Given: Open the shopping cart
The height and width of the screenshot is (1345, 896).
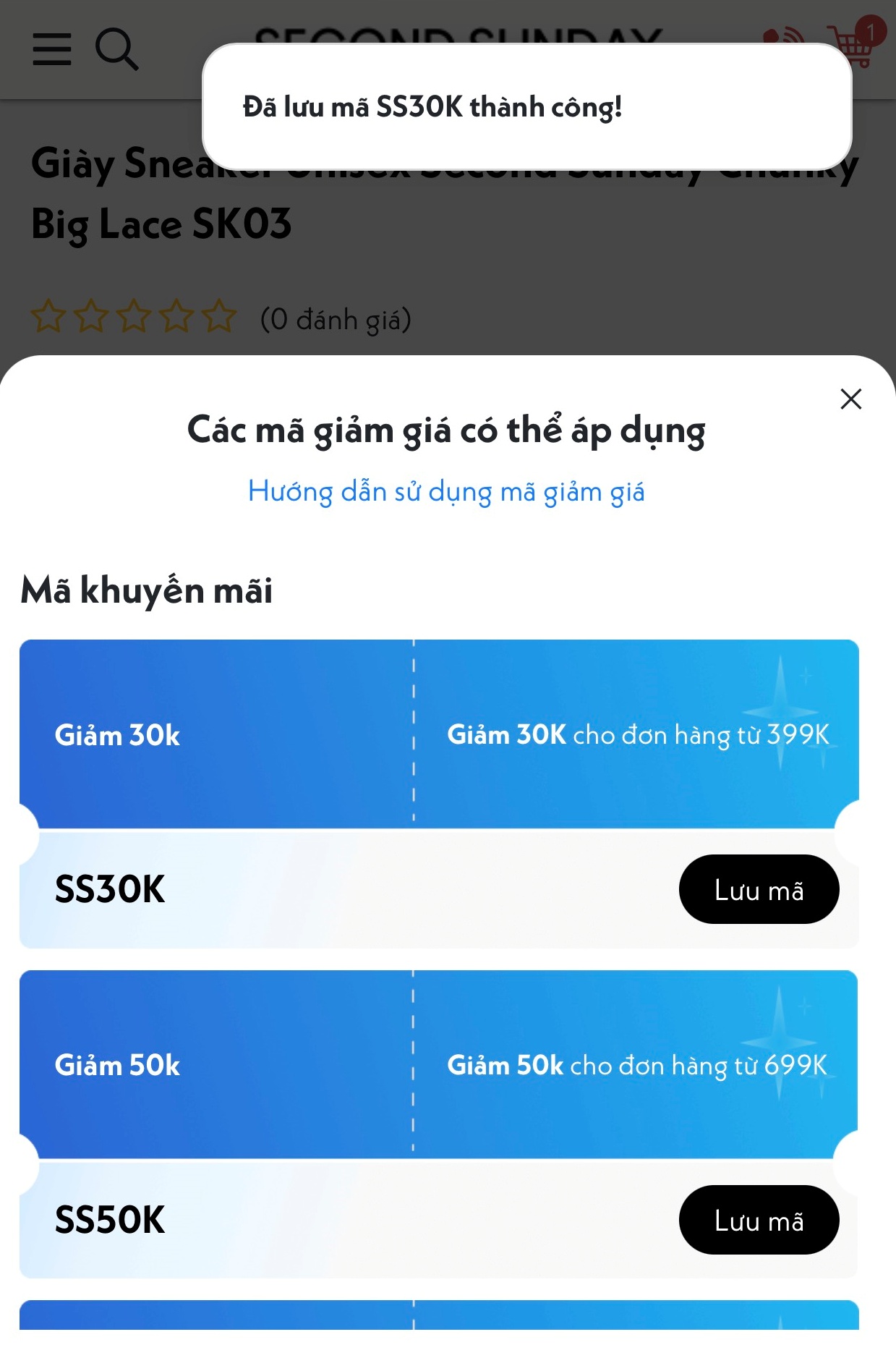Looking at the screenshot, I should coord(856,43).
